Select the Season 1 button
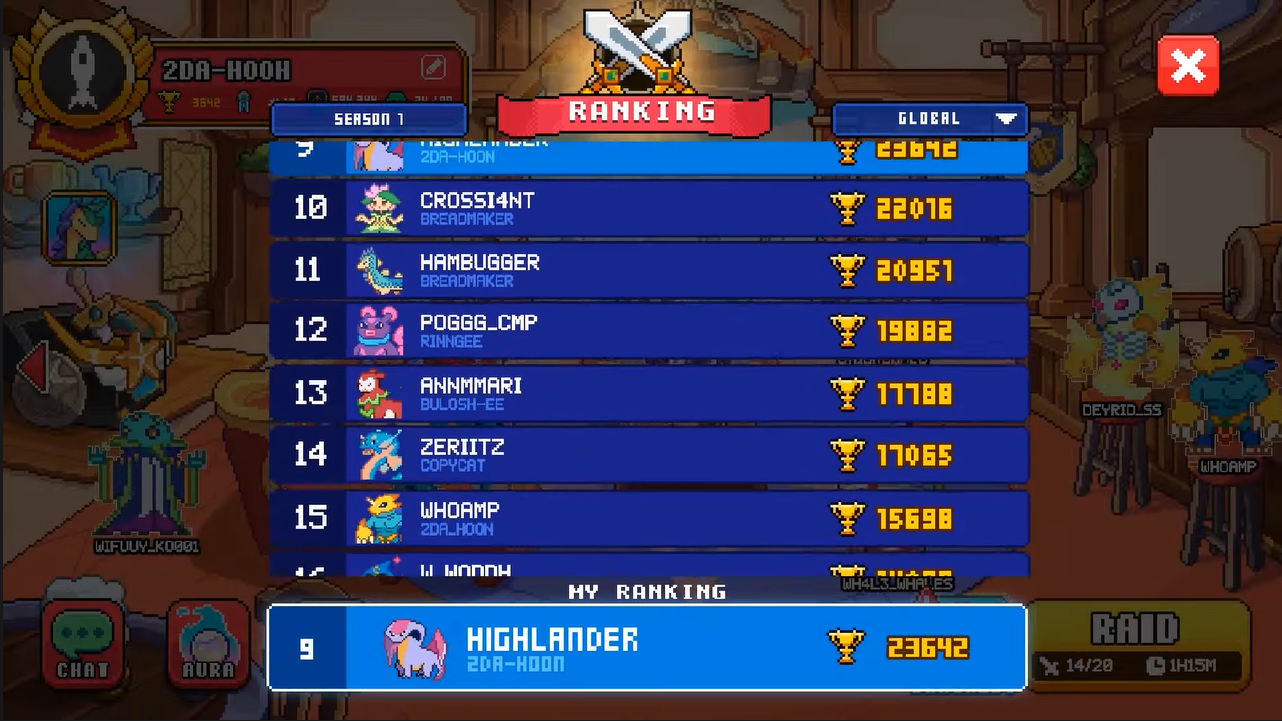 [x=368, y=119]
